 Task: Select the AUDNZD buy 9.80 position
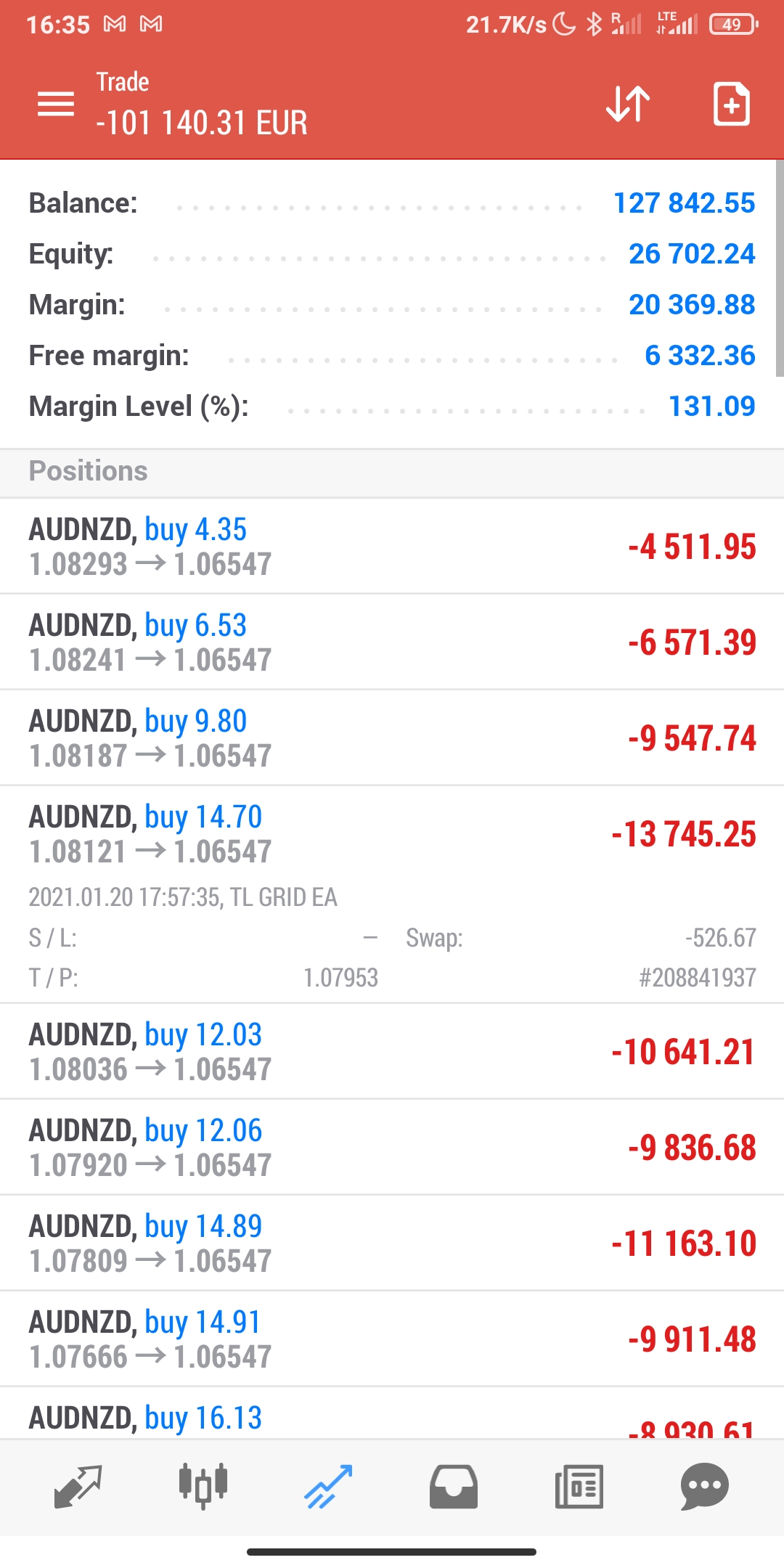pos(392,738)
